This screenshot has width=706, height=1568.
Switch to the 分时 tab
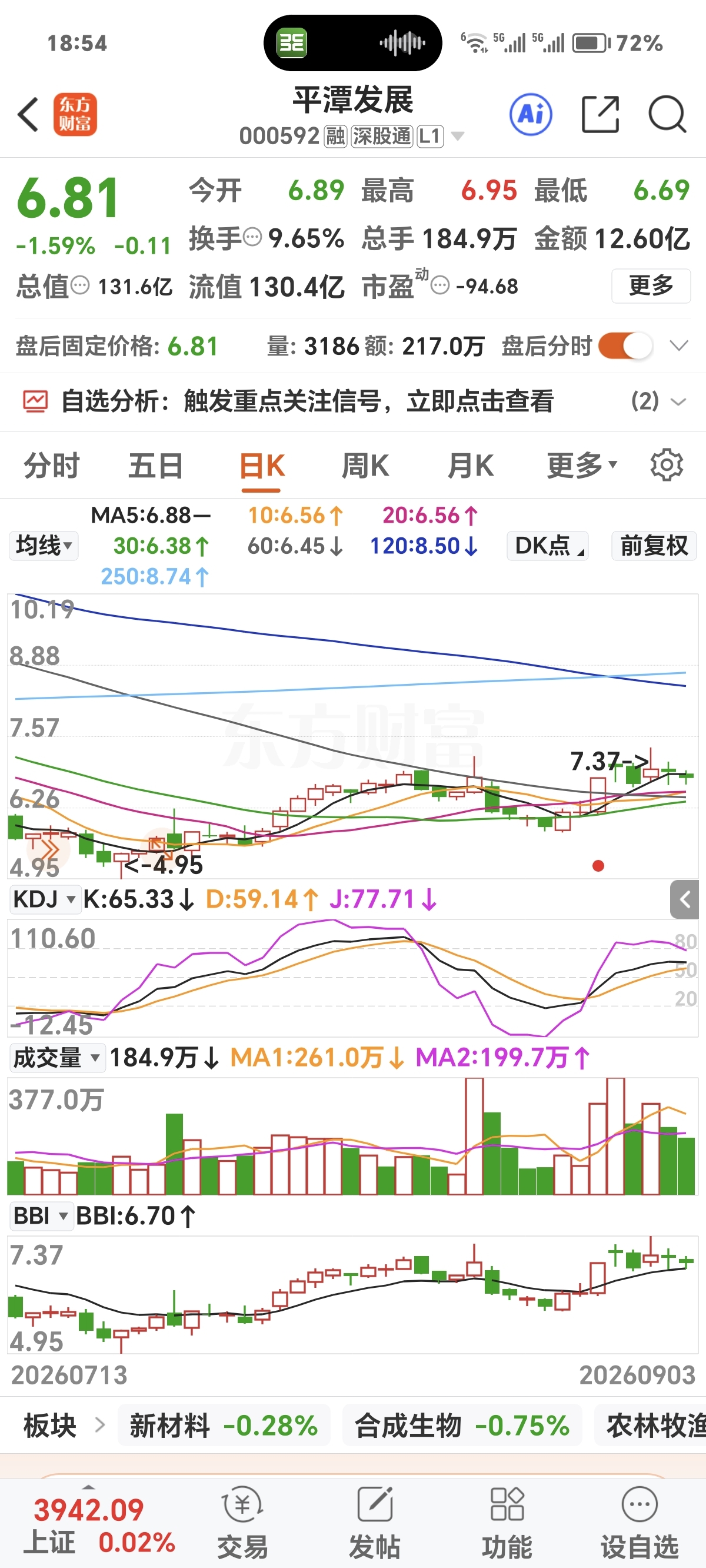pos(52,466)
